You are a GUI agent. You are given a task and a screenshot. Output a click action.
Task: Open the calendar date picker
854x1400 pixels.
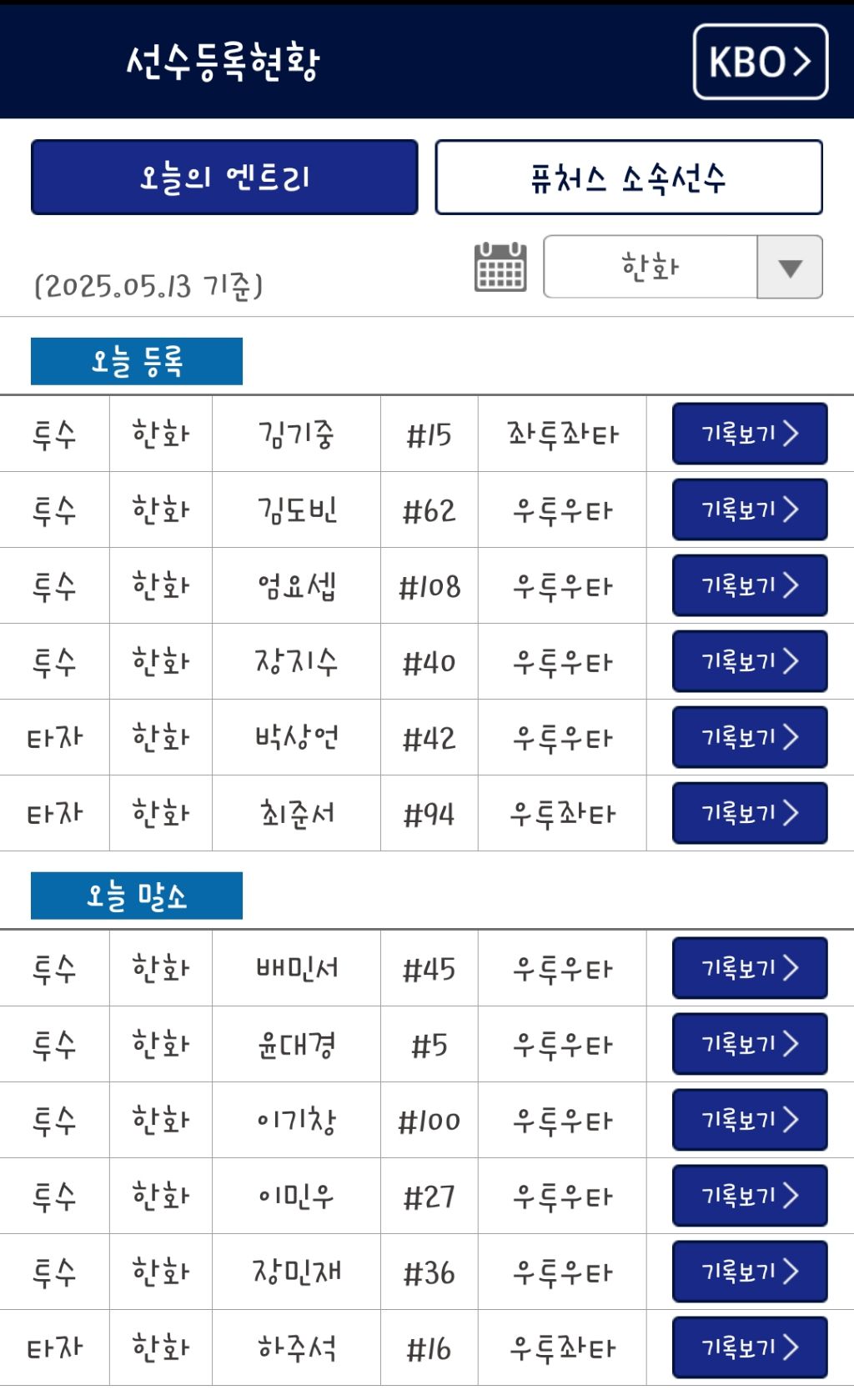[500, 268]
